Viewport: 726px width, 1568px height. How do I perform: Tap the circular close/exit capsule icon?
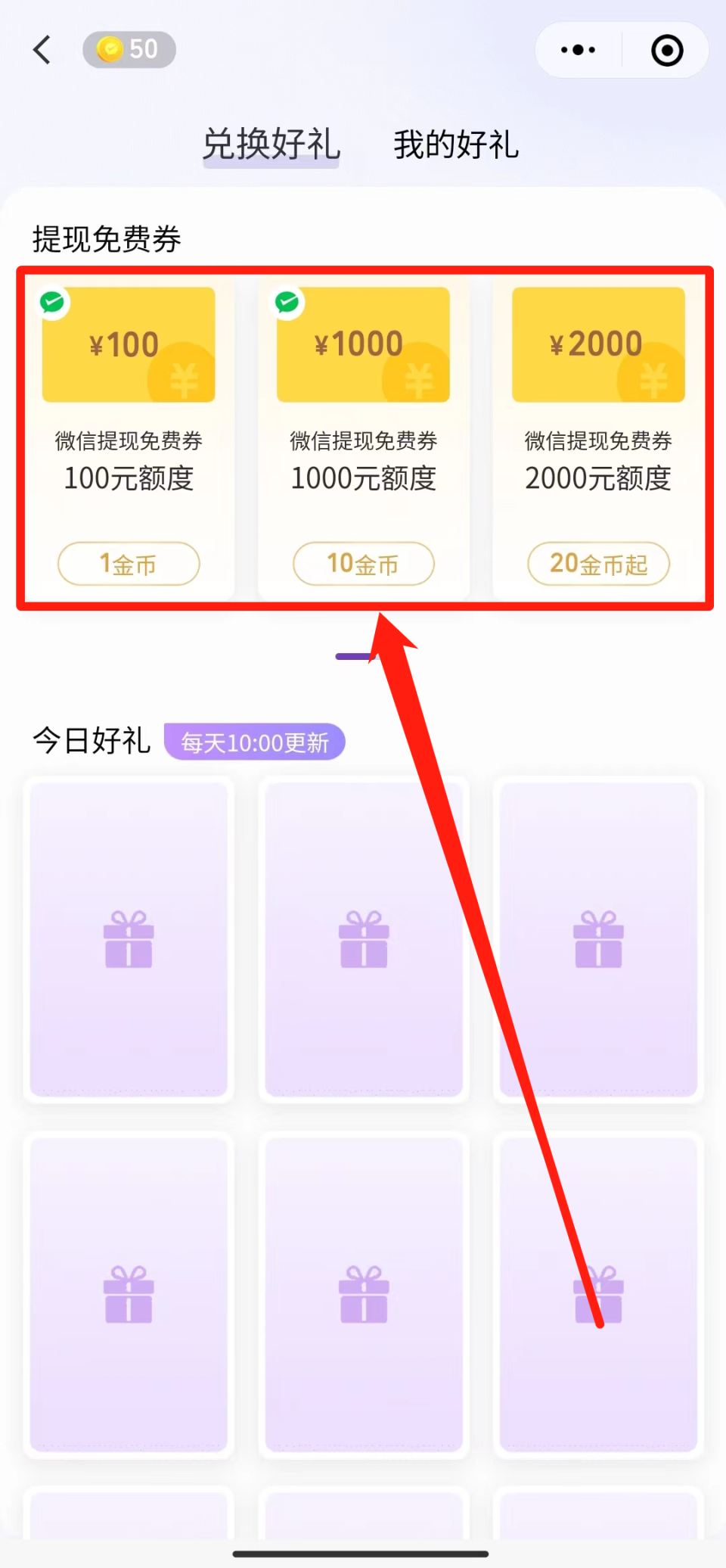point(666,49)
